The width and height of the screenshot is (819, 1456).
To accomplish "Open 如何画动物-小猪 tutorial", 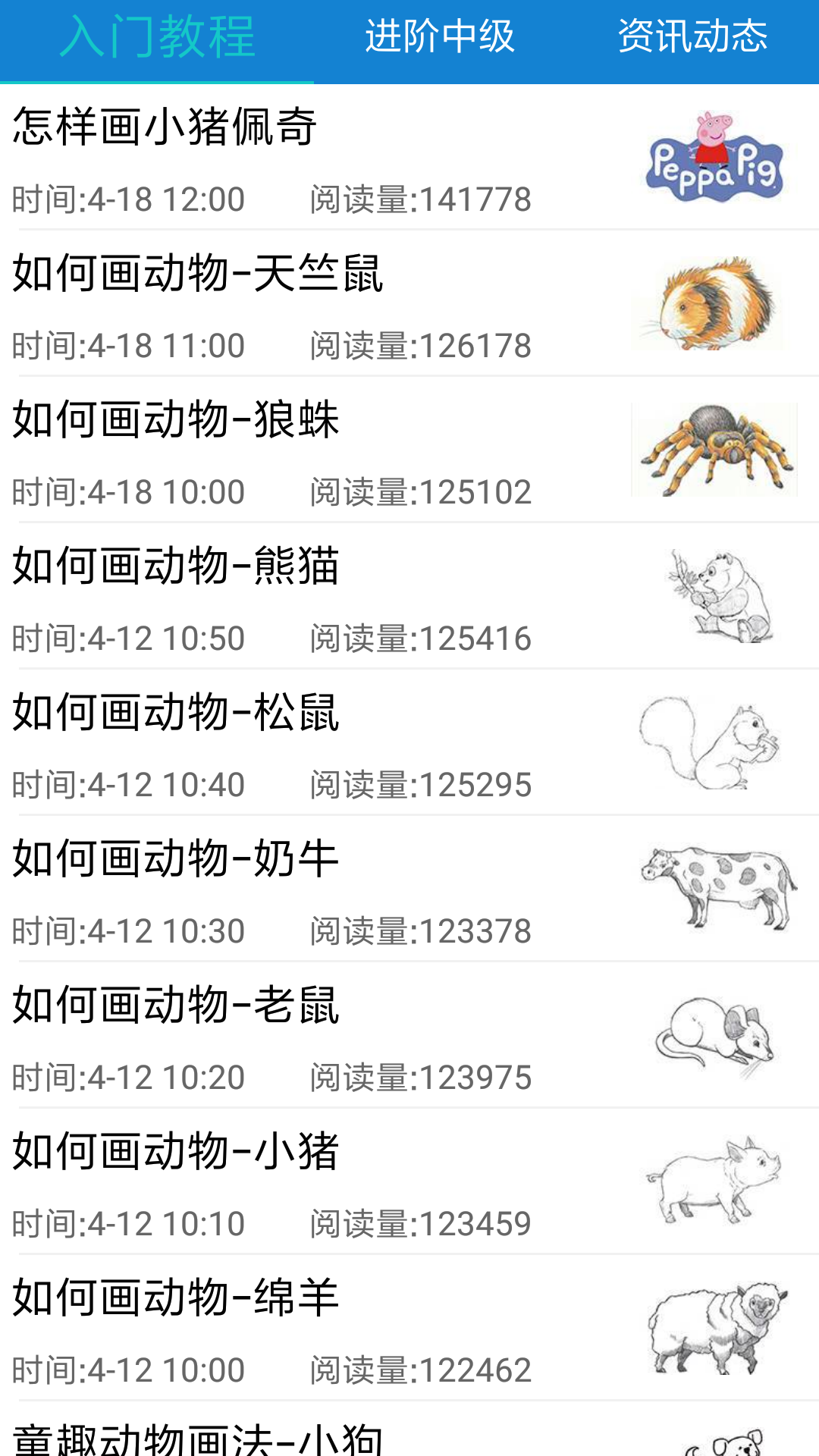I will 409,1182.
